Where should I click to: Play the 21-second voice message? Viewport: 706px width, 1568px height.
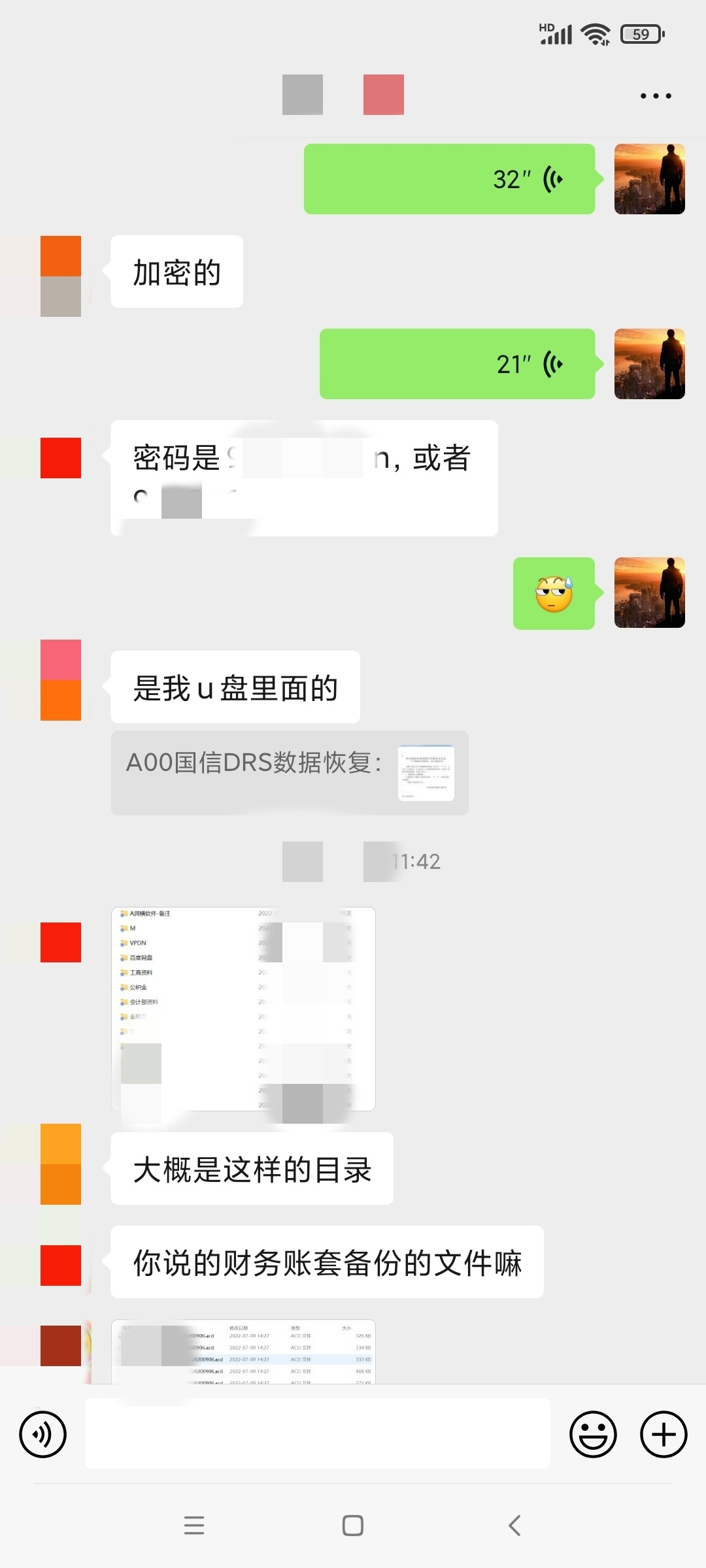tap(458, 364)
